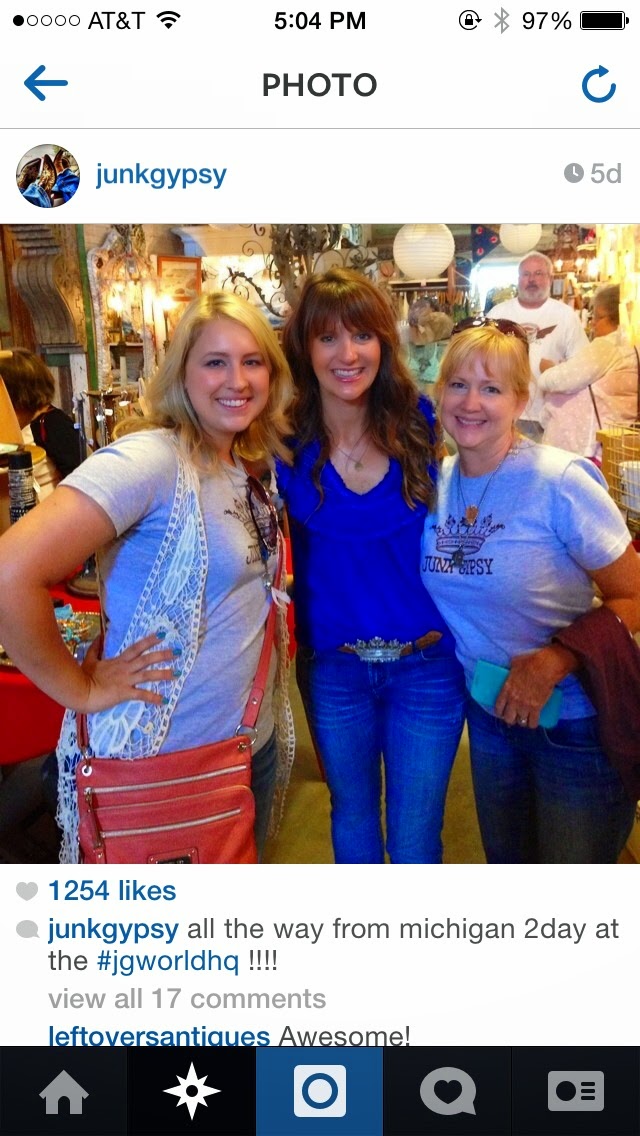The width and height of the screenshot is (640, 1136).
Task: Open the activity heart bubble tab
Action: tap(447, 1092)
